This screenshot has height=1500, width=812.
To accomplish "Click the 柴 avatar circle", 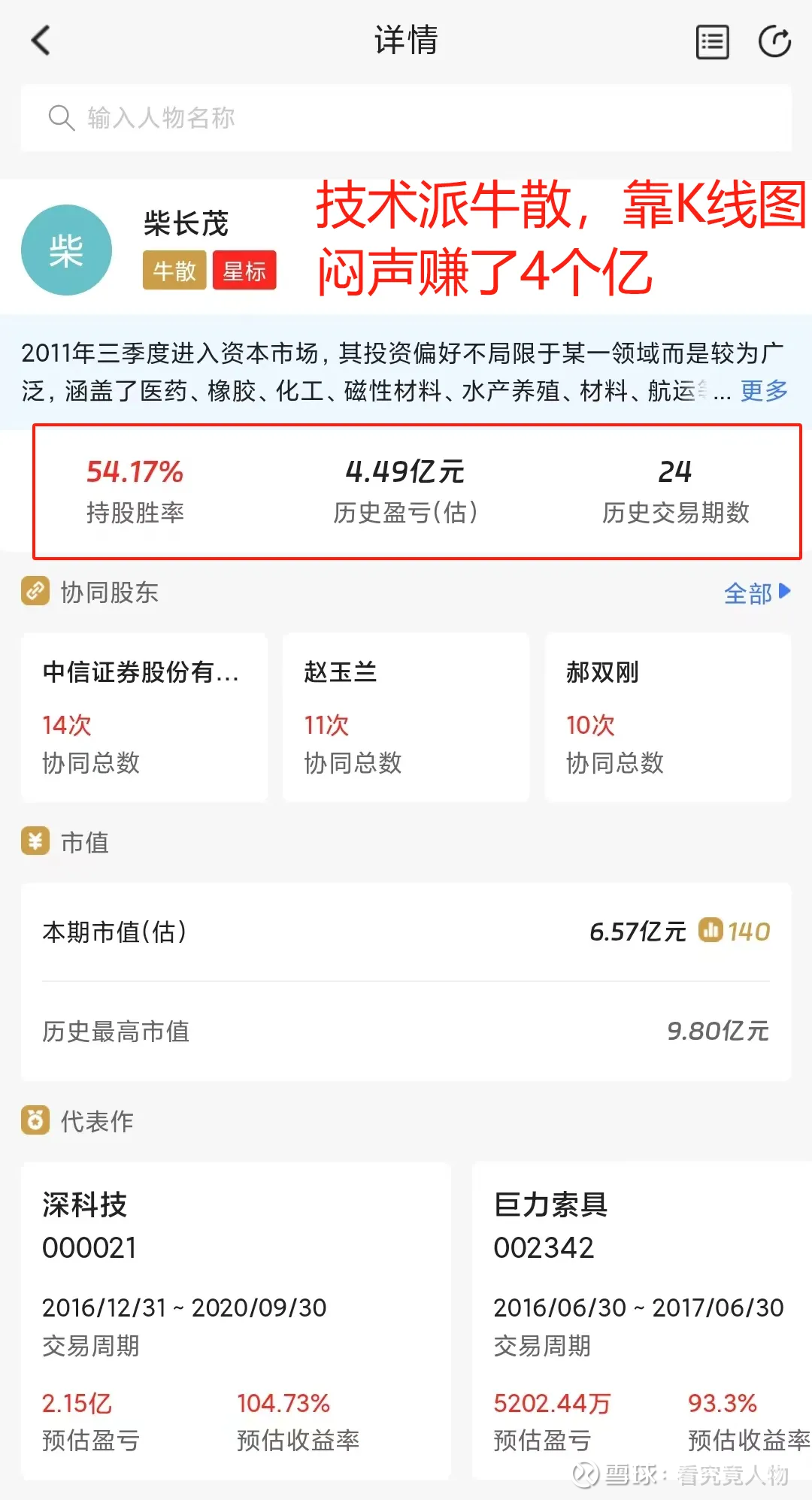I will tap(66, 248).
